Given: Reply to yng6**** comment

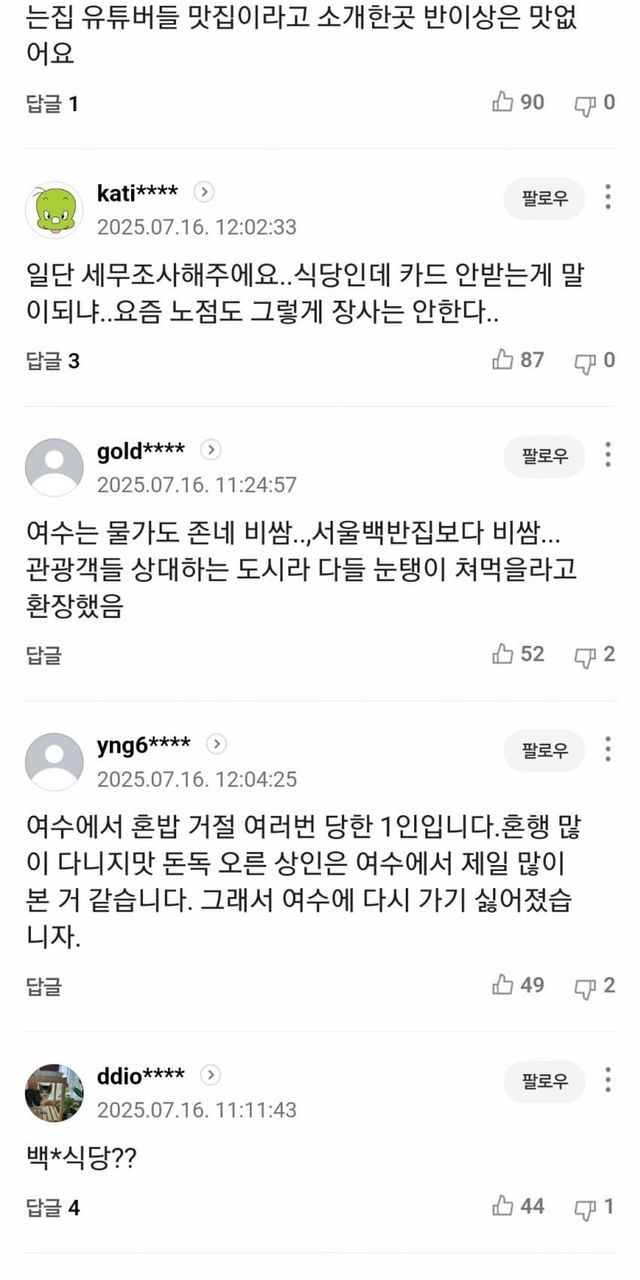Looking at the screenshot, I should pos(43,986).
